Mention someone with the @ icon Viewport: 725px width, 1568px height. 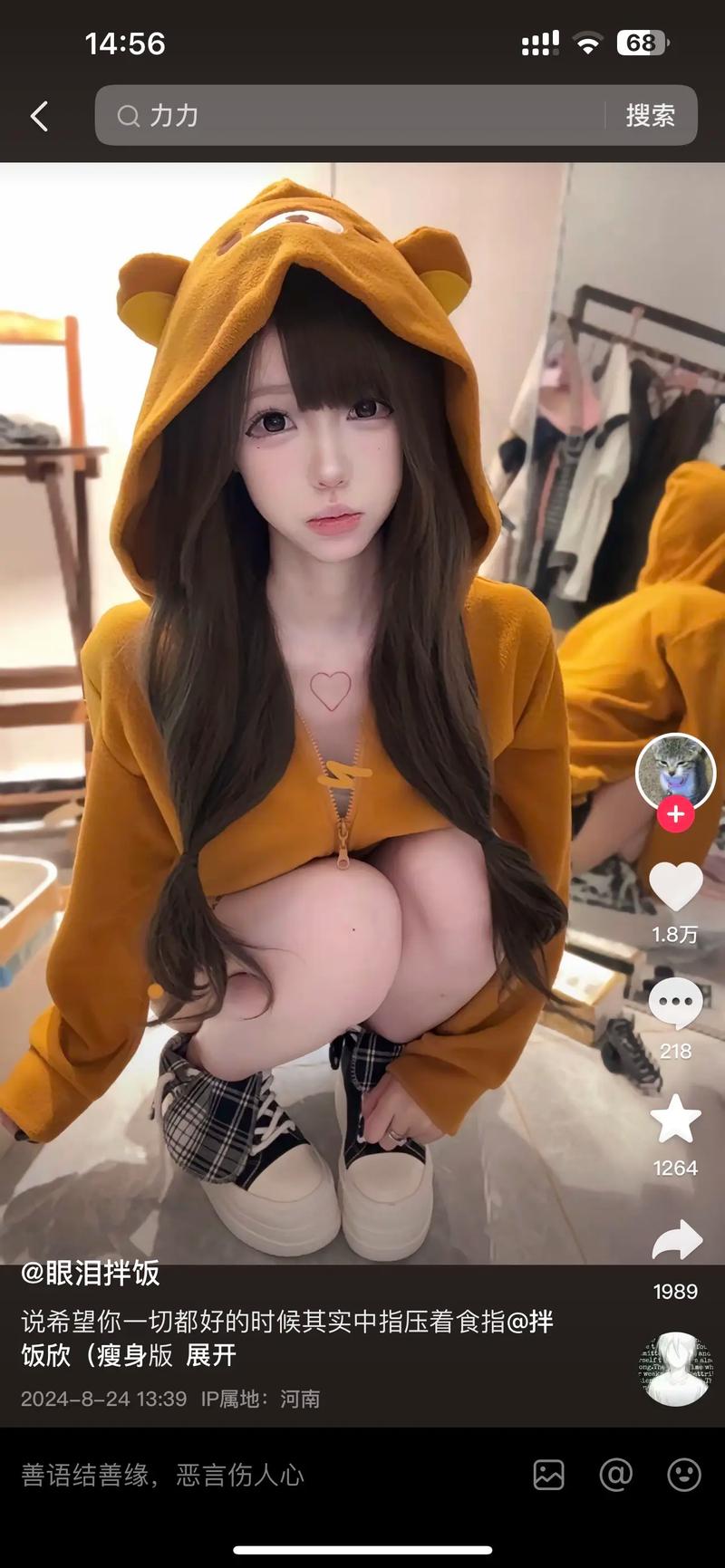616,1476
